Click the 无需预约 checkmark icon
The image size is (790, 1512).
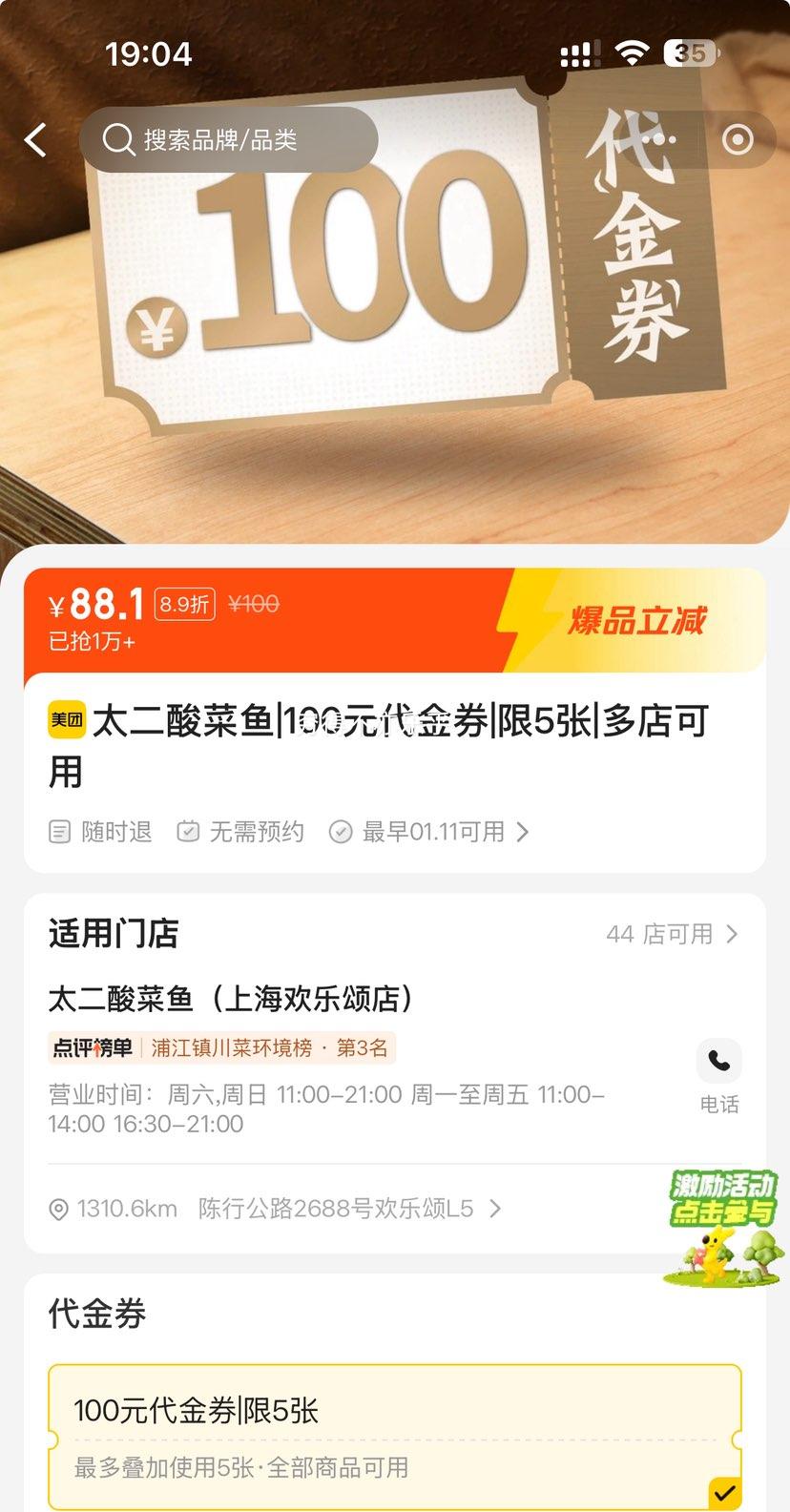point(188,831)
